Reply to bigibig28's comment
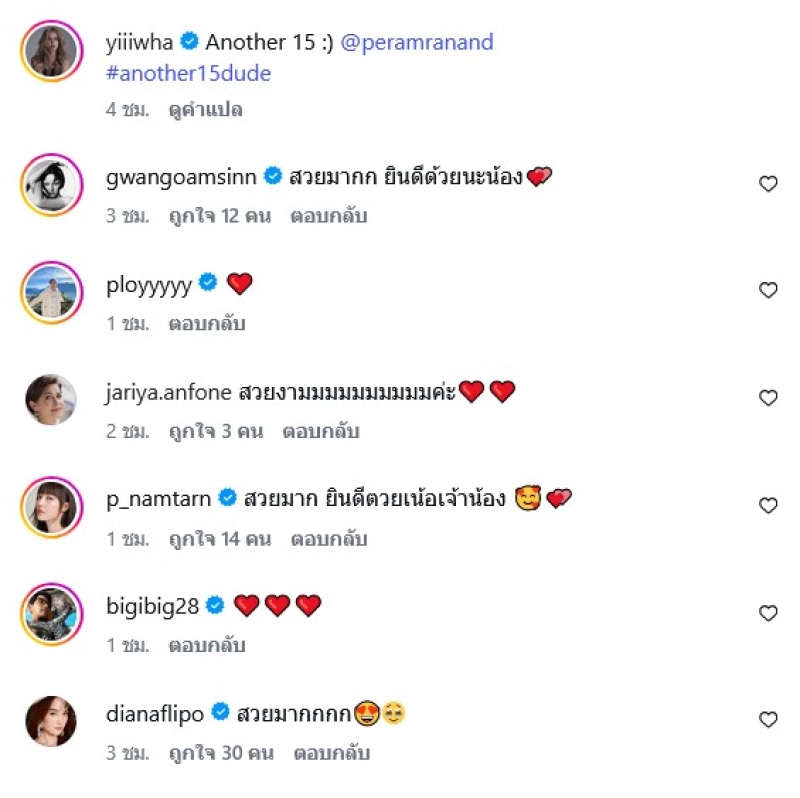 pyautogui.click(x=207, y=646)
